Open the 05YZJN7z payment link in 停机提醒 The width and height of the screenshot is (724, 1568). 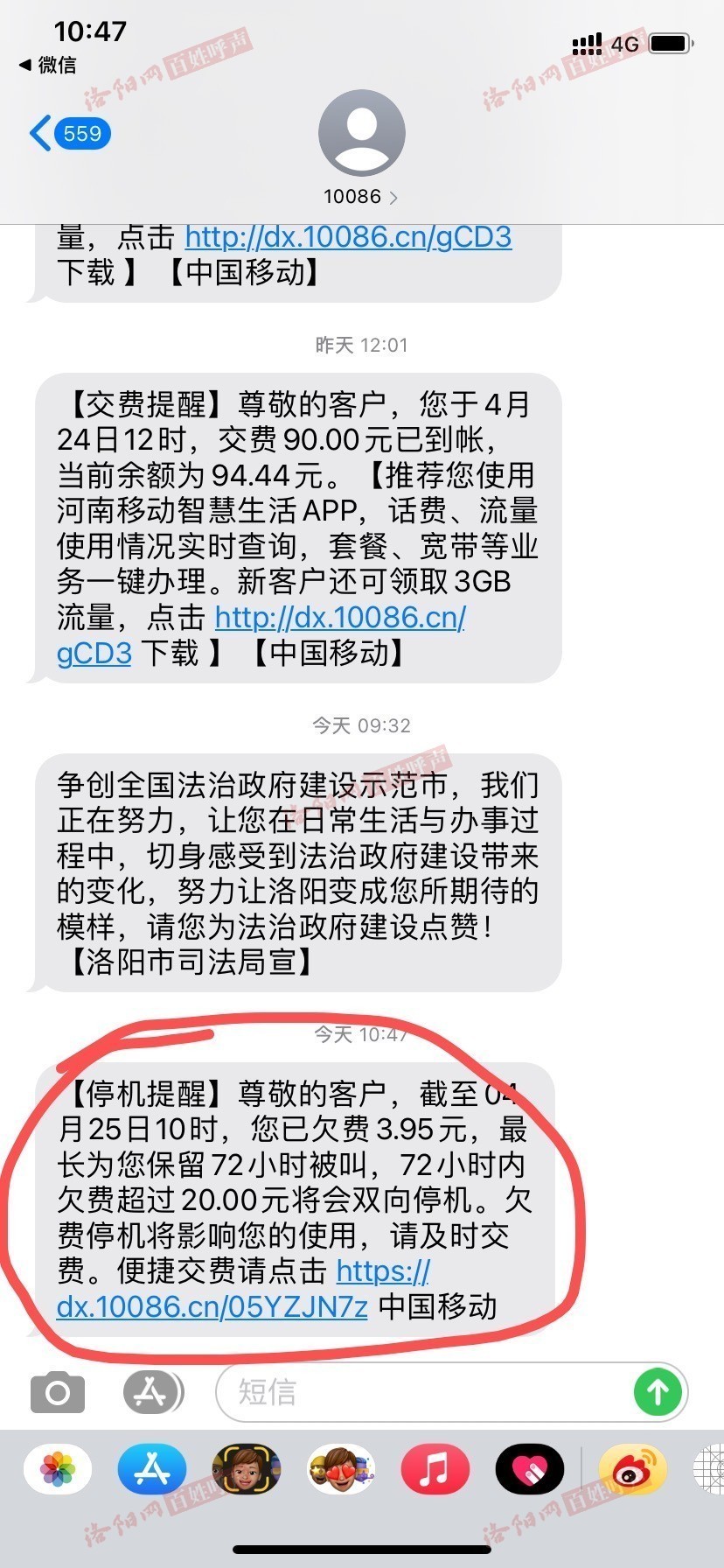(x=212, y=1306)
